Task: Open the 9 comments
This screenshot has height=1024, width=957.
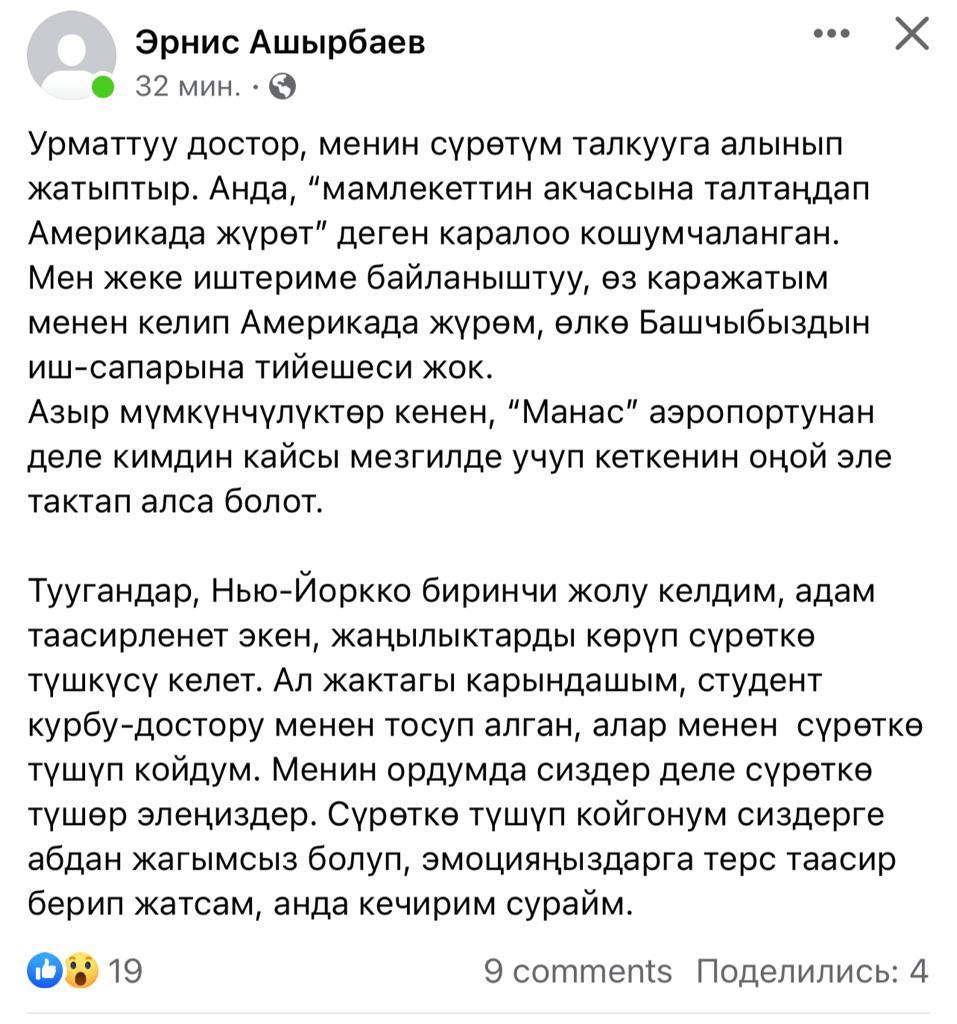Action: click(x=578, y=970)
